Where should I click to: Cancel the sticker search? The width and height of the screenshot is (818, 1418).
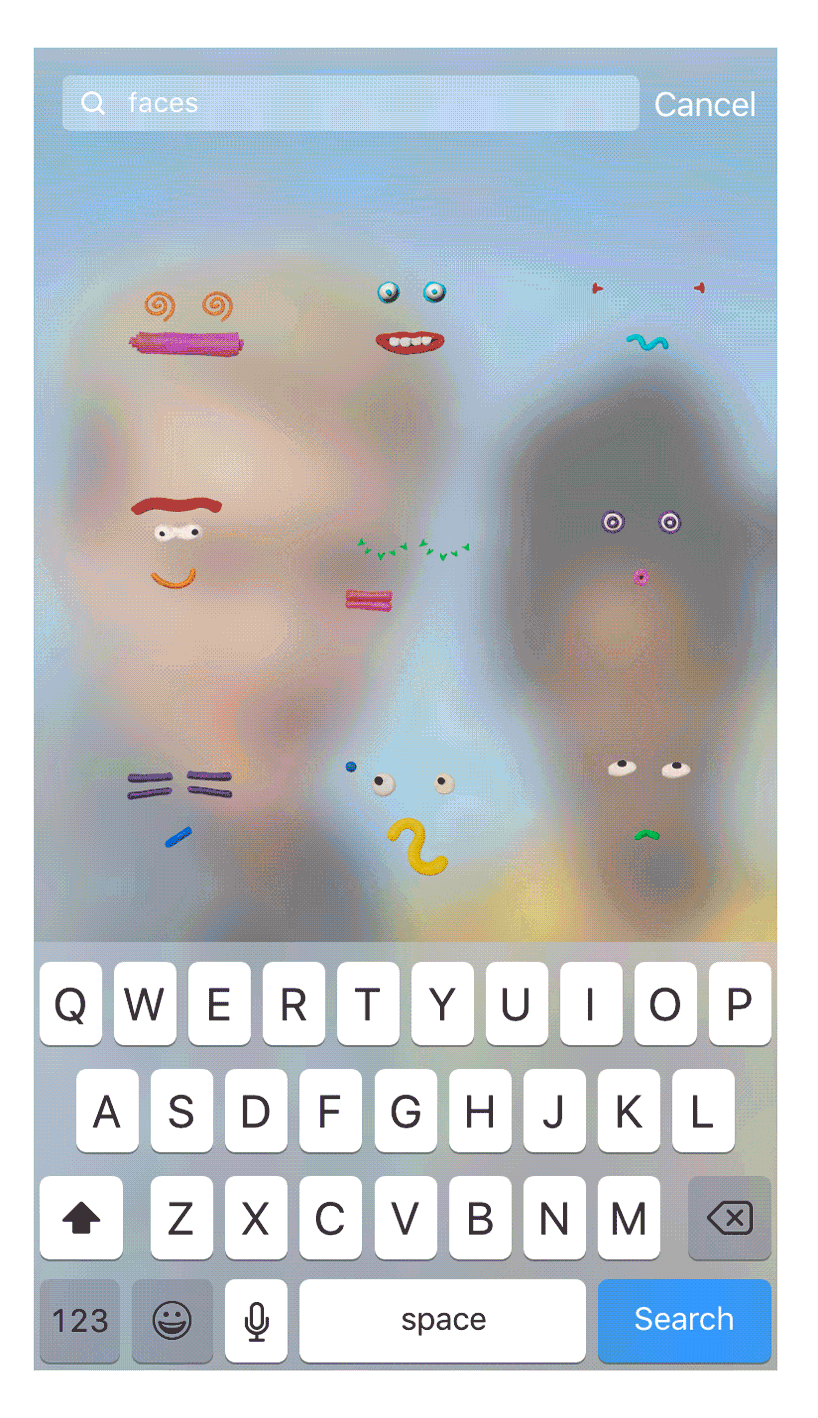(x=705, y=104)
